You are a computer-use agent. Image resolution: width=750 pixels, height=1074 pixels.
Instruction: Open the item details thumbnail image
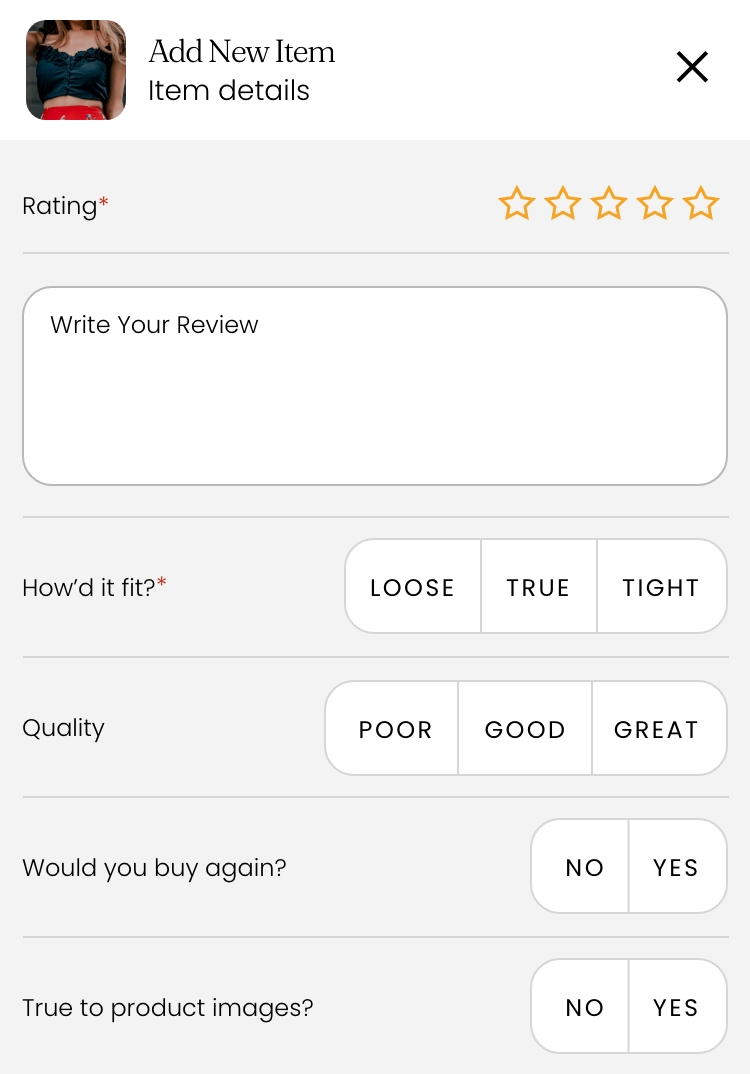point(76,70)
